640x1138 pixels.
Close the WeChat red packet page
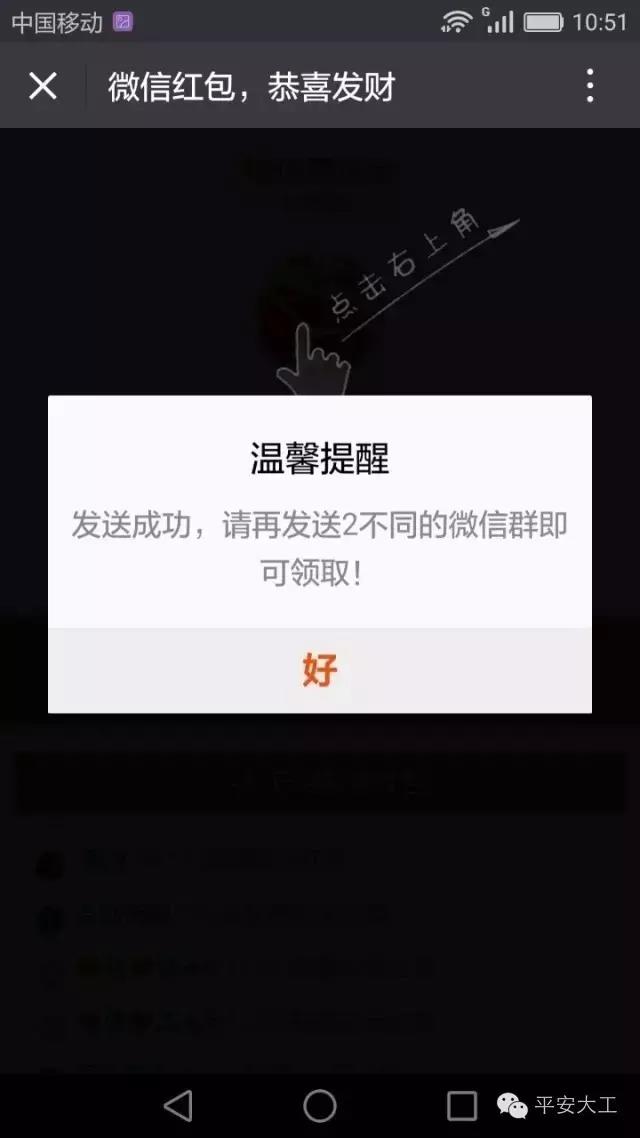(43, 87)
